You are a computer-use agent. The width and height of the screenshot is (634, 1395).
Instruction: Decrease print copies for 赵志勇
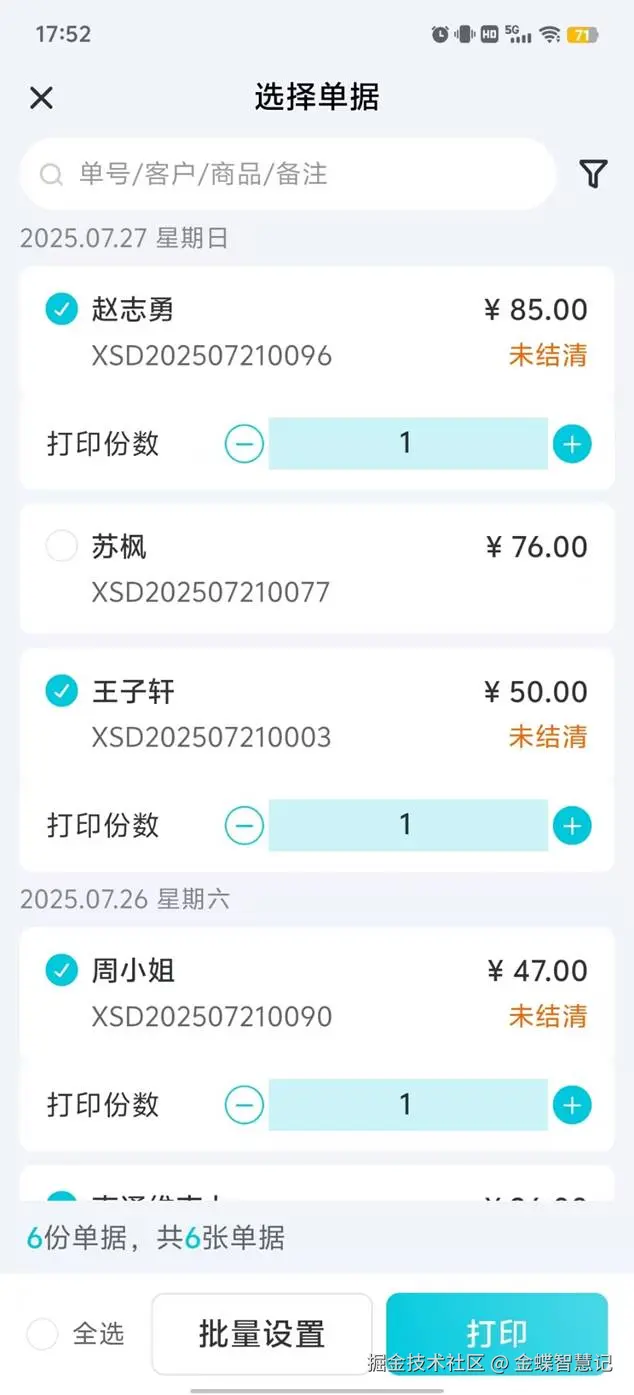point(244,444)
